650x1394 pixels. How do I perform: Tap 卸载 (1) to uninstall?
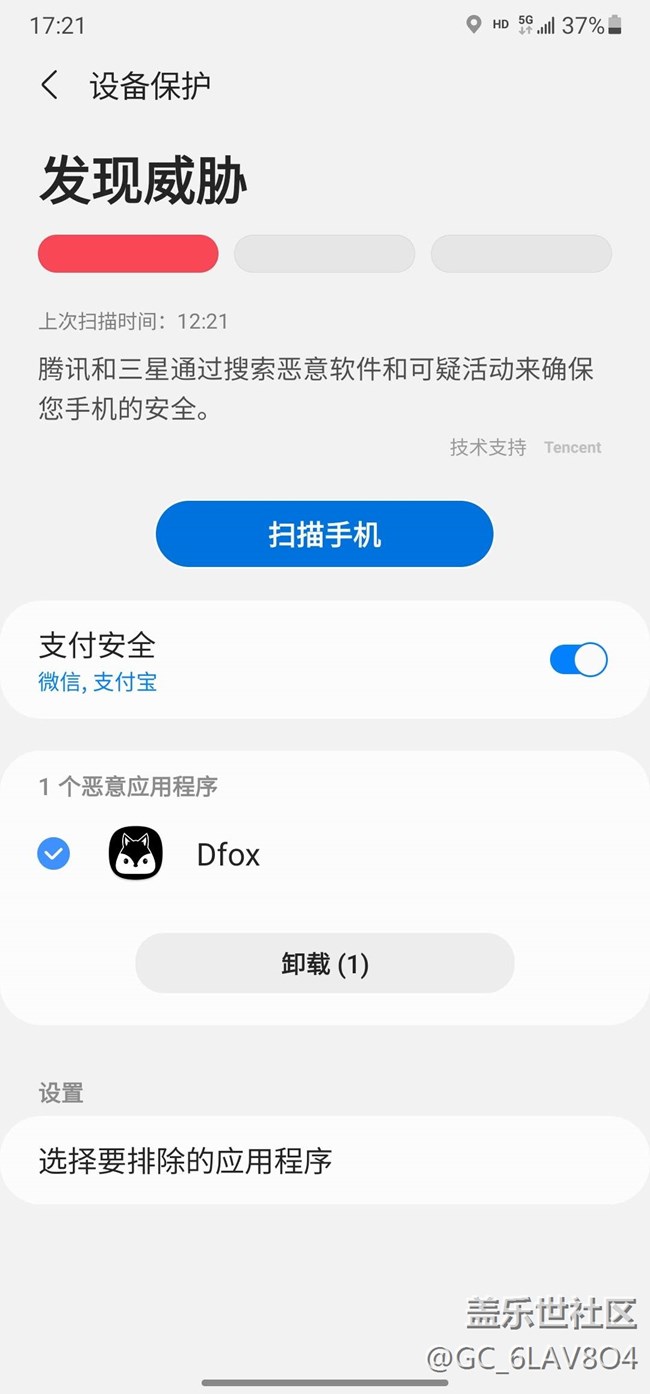point(325,964)
